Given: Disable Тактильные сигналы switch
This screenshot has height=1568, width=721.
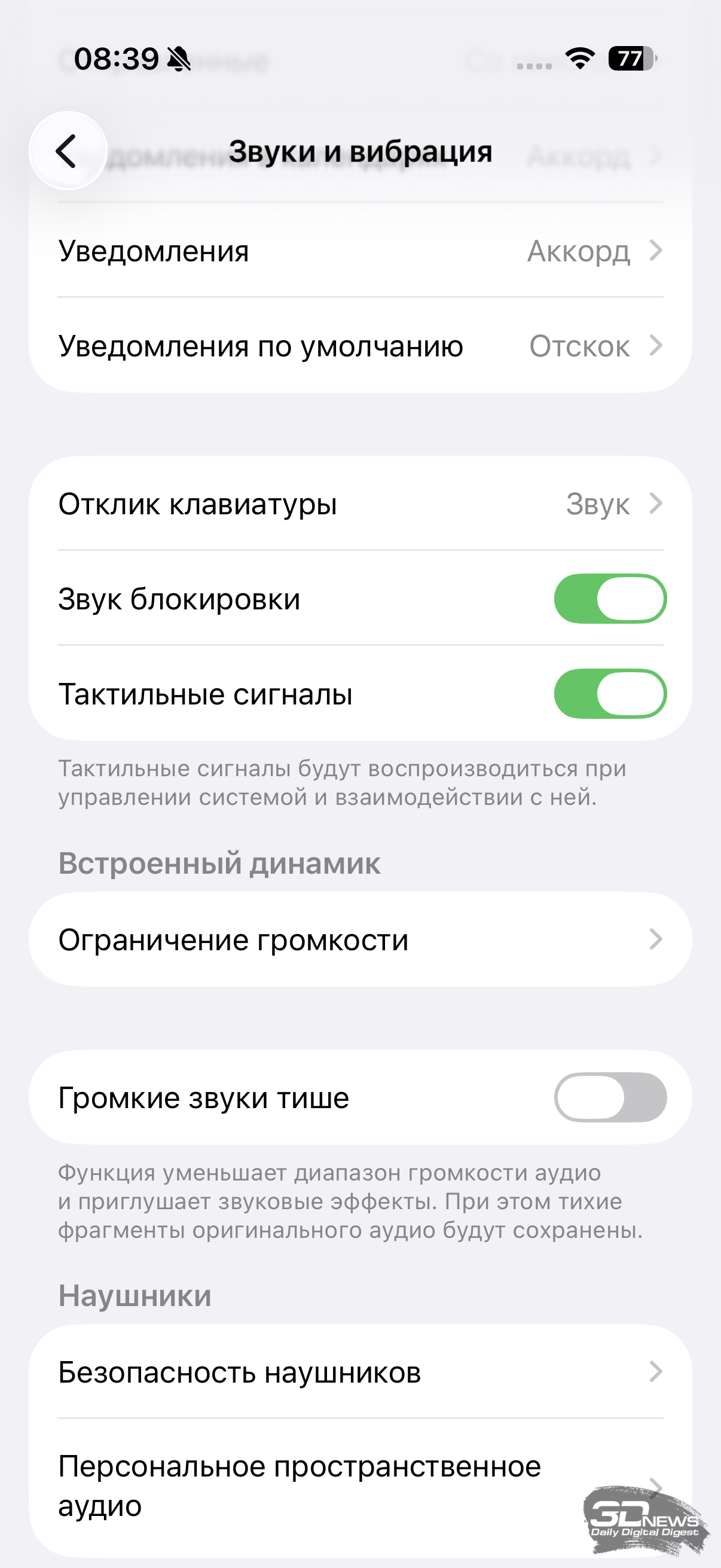Looking at the screenshot, I should pos(610,694).
